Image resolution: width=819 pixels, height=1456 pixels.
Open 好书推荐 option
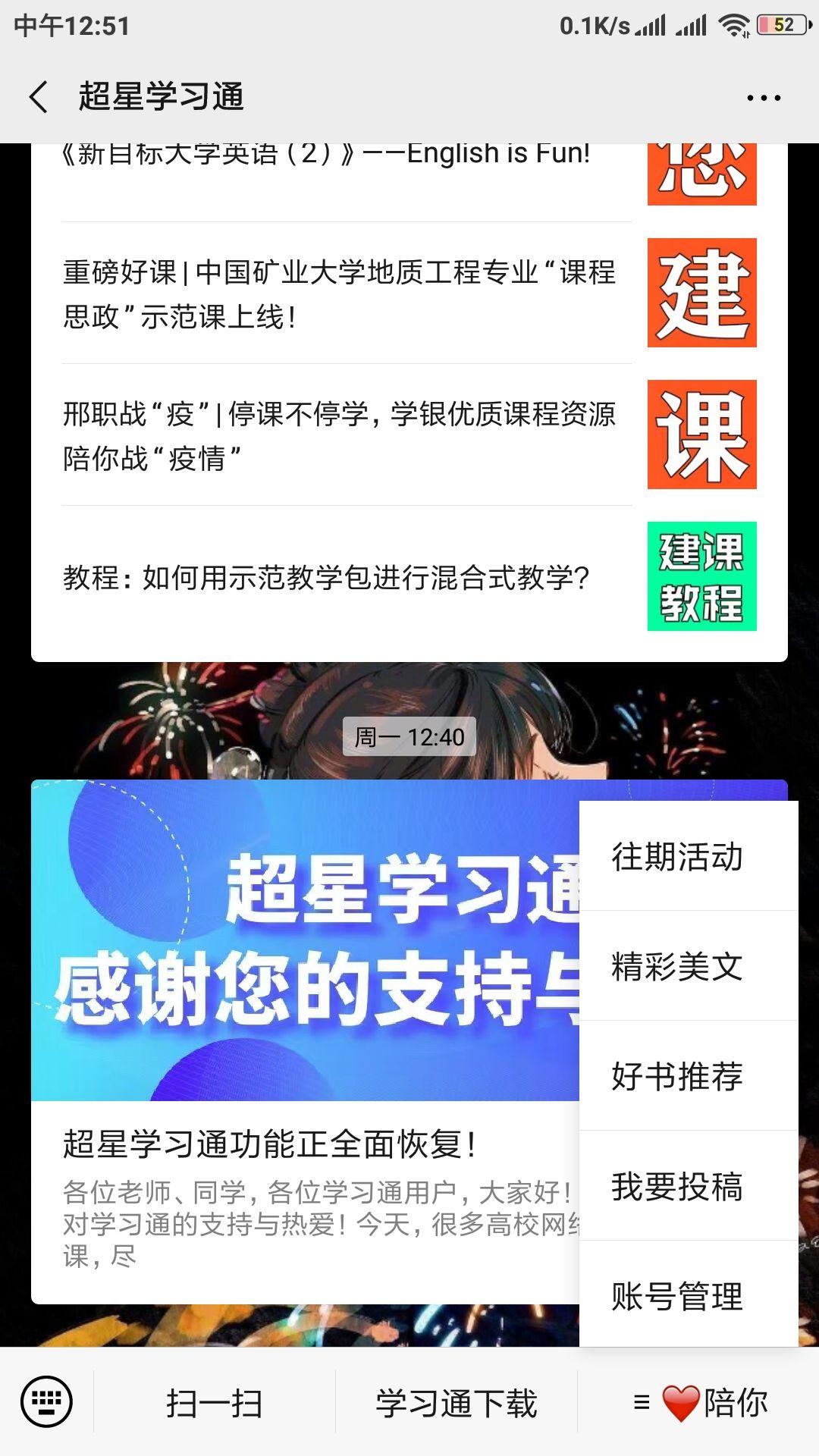click(676, 1077)
